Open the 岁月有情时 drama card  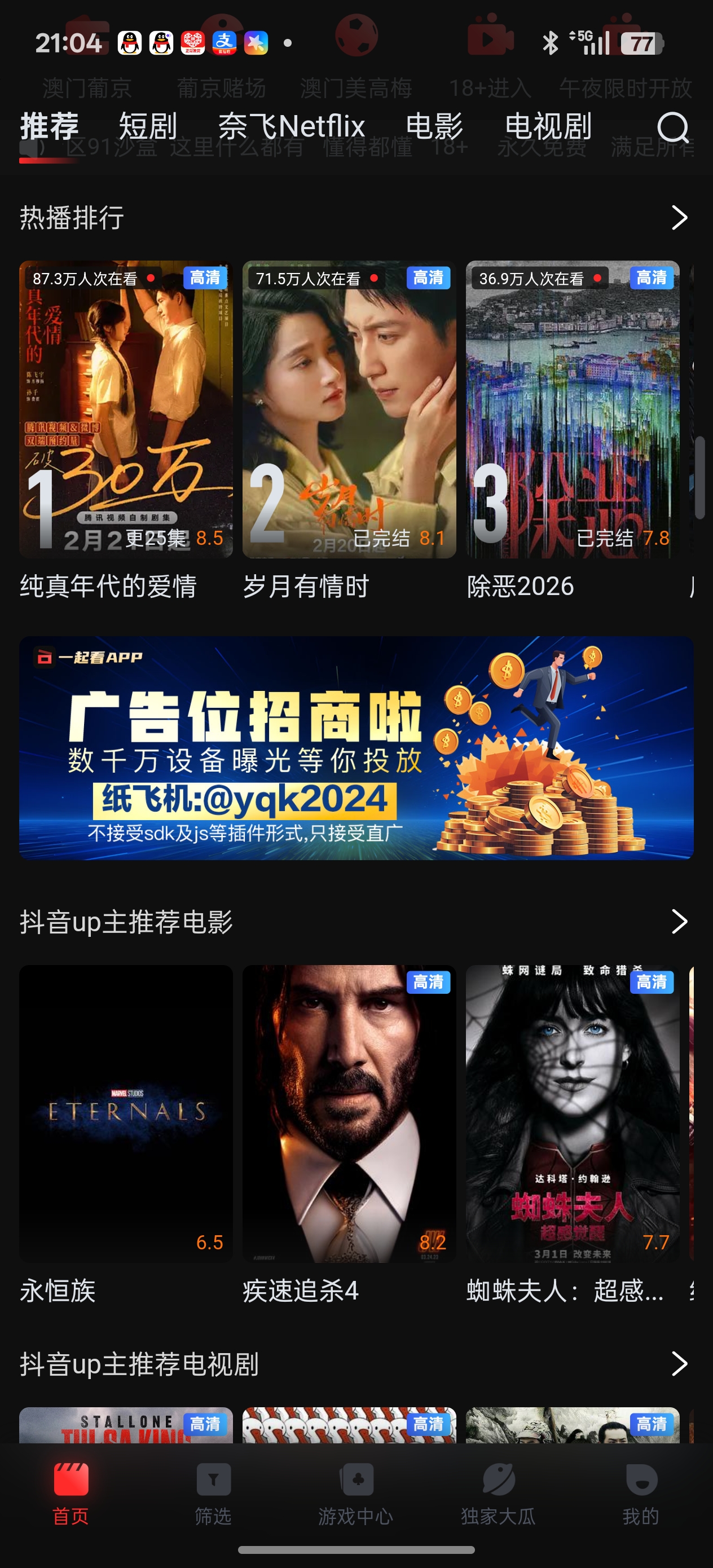pyautogui.click(x=349, y=409)
